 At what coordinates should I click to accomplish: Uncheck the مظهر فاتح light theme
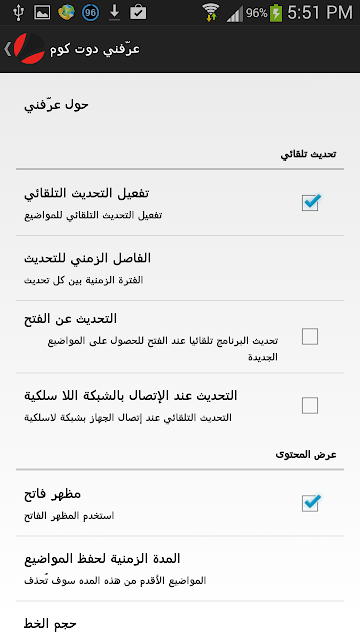point(310,503)
